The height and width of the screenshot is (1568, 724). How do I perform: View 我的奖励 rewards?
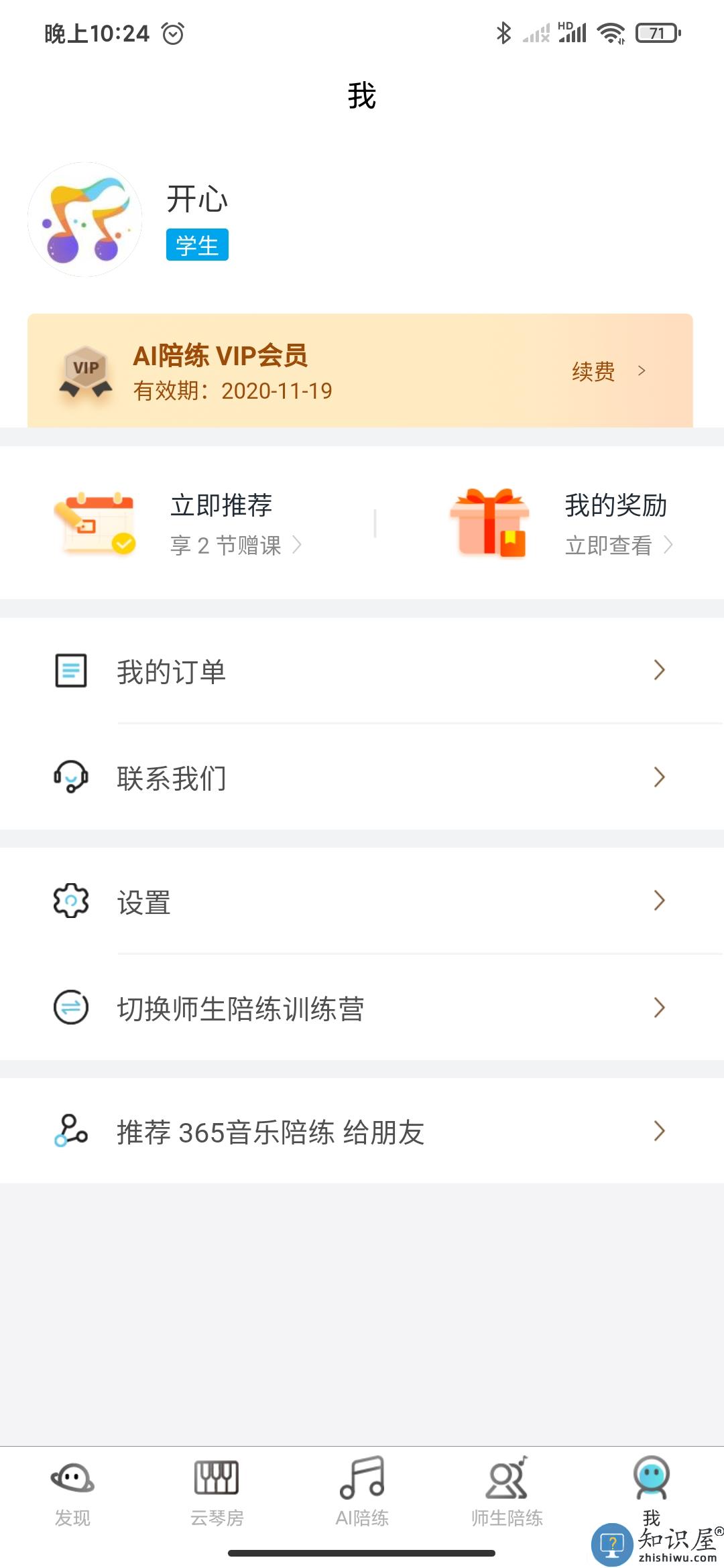(615, 523)
